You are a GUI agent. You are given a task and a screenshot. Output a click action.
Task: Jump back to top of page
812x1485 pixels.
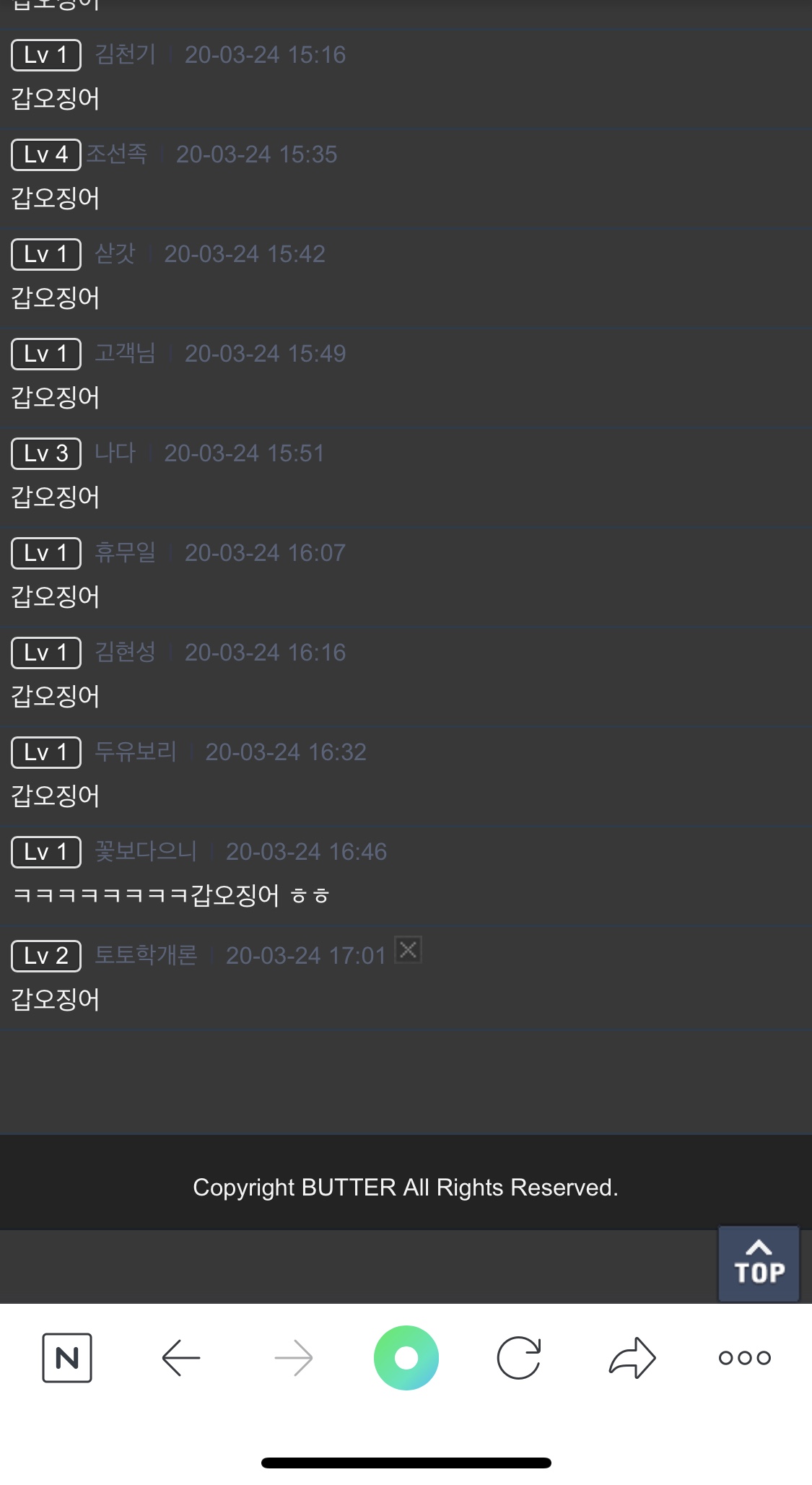click(x=759, y=1263)
